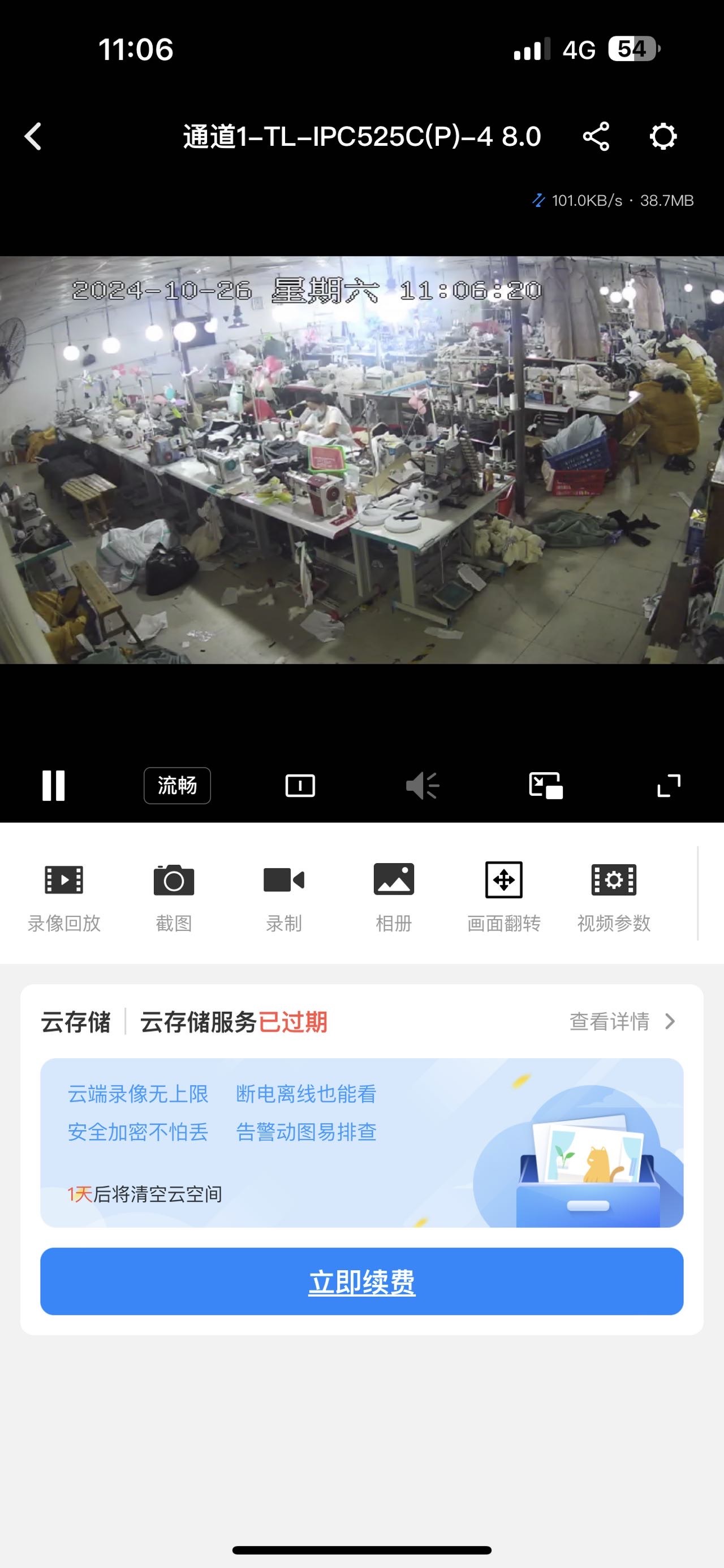Toggle the live stream sound

pyautogui.click(x=423, y=785)
